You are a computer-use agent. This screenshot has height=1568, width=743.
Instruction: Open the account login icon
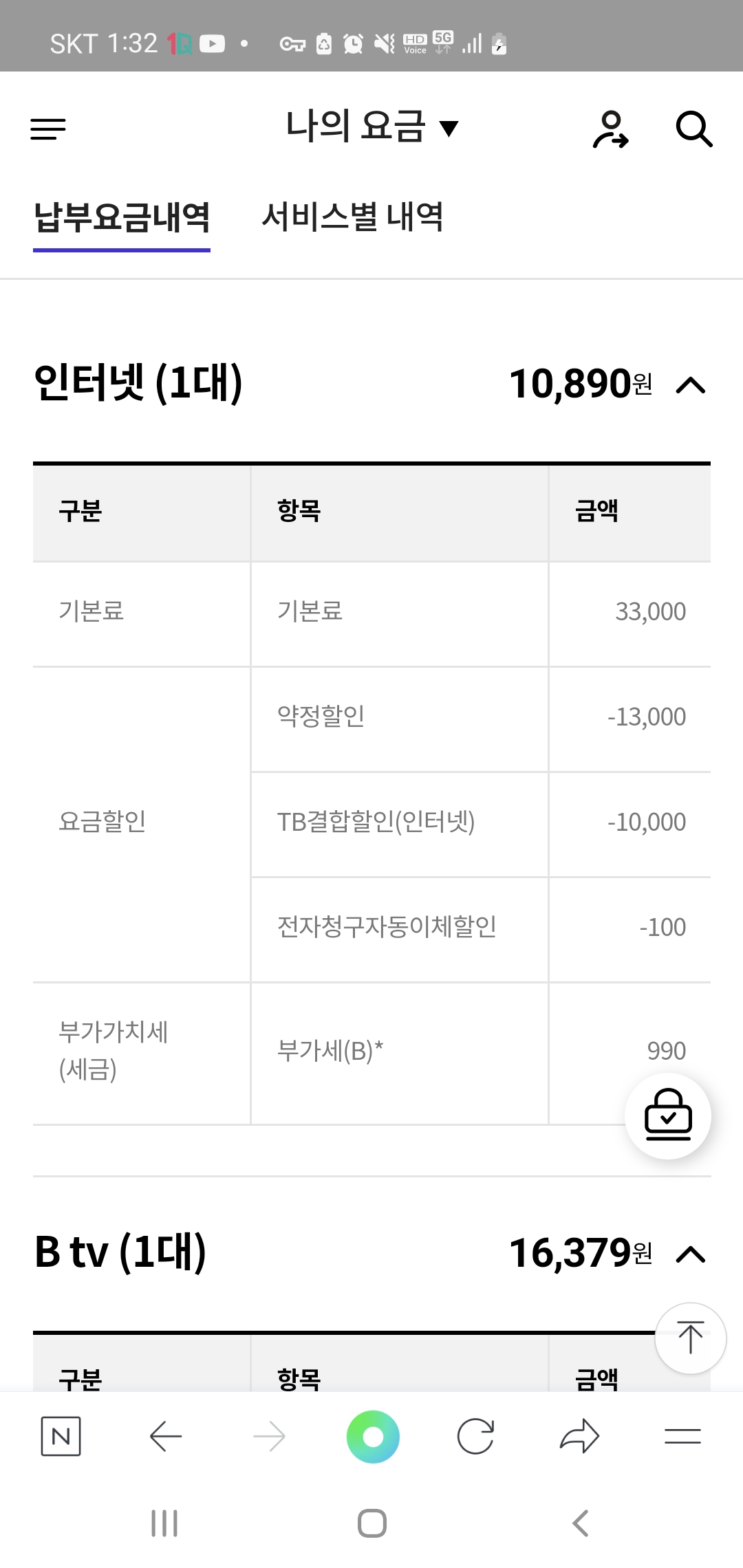610,129
